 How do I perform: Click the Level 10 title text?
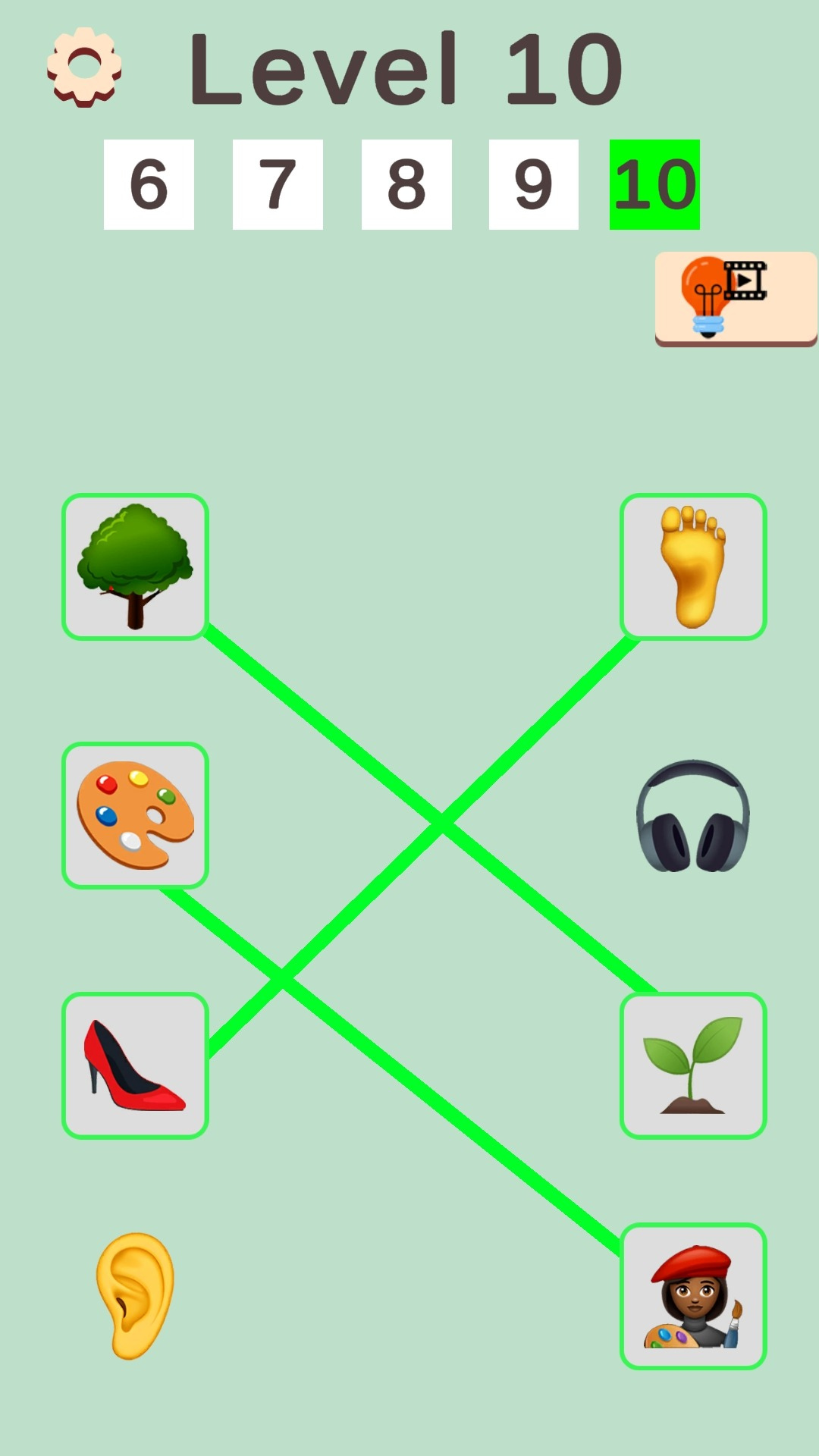click(x=406, y=68)
